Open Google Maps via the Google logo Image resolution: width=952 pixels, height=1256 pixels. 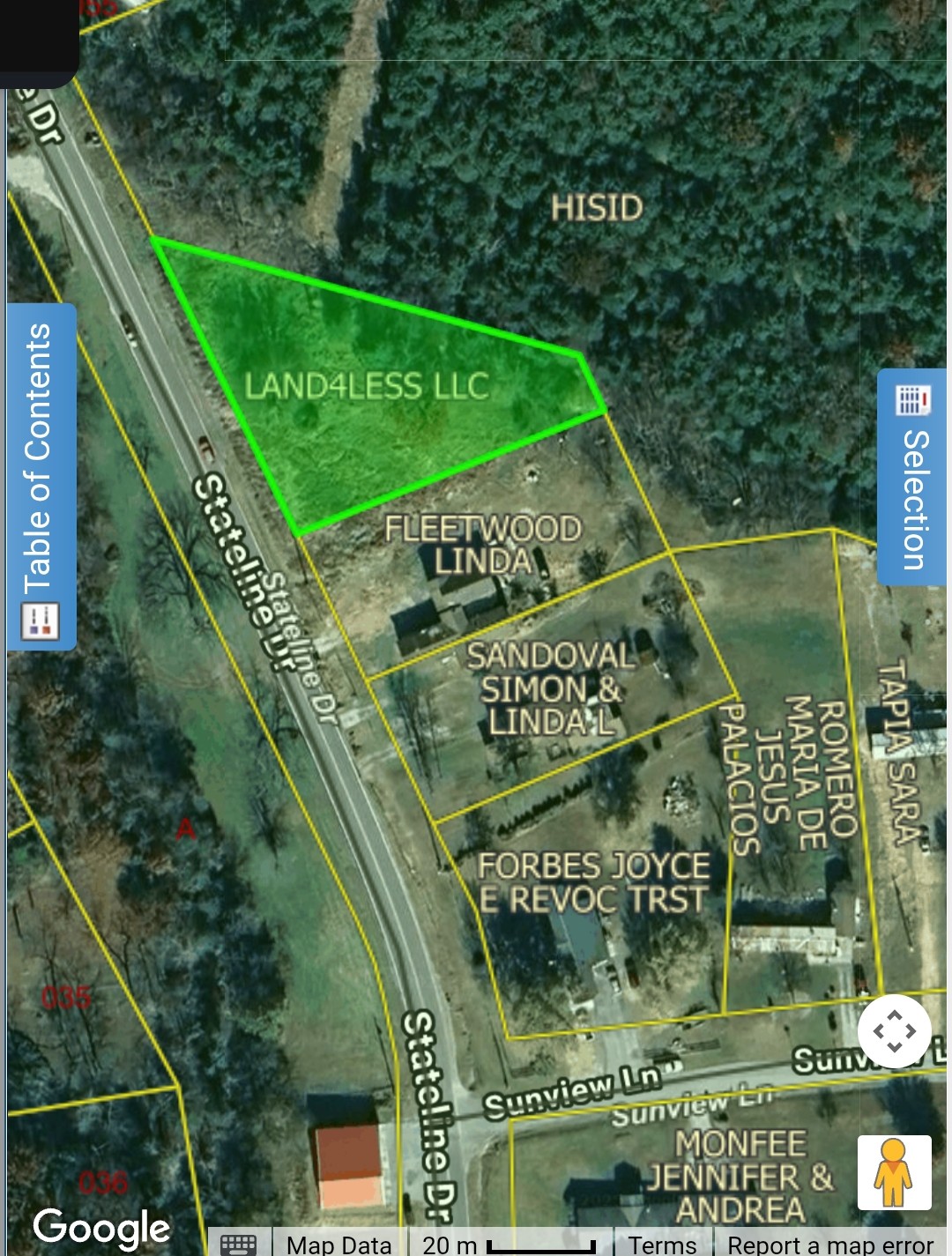101,1227
